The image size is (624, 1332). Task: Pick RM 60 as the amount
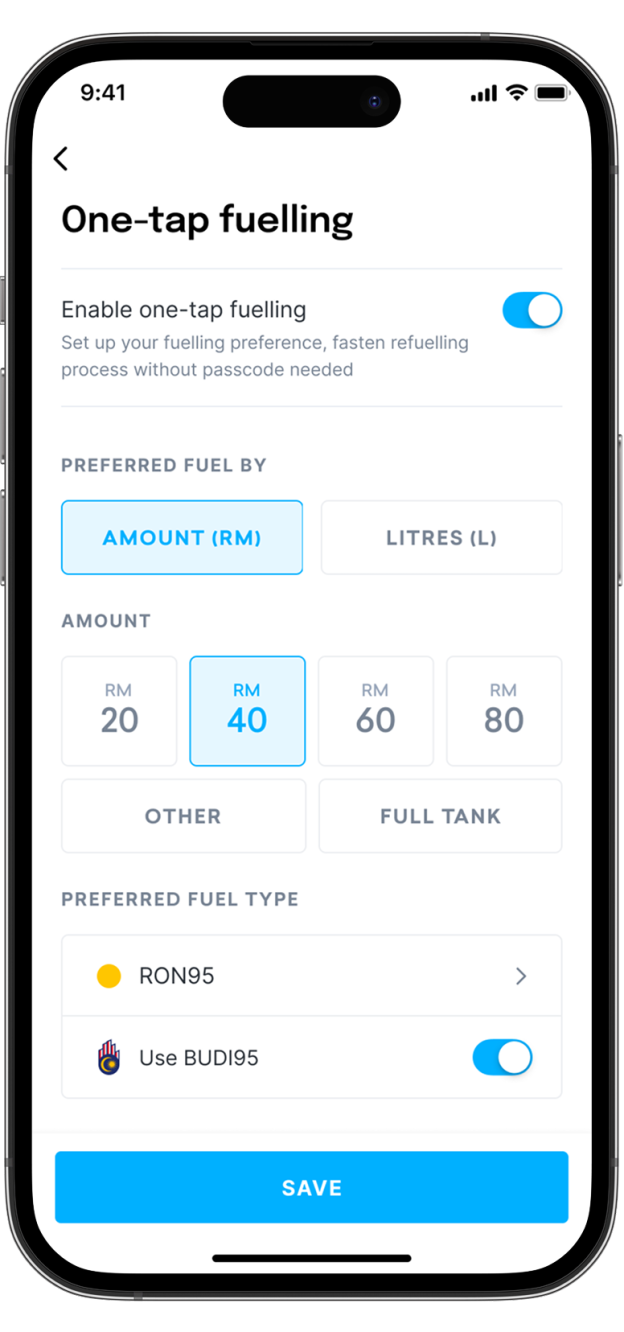[375, 711]
